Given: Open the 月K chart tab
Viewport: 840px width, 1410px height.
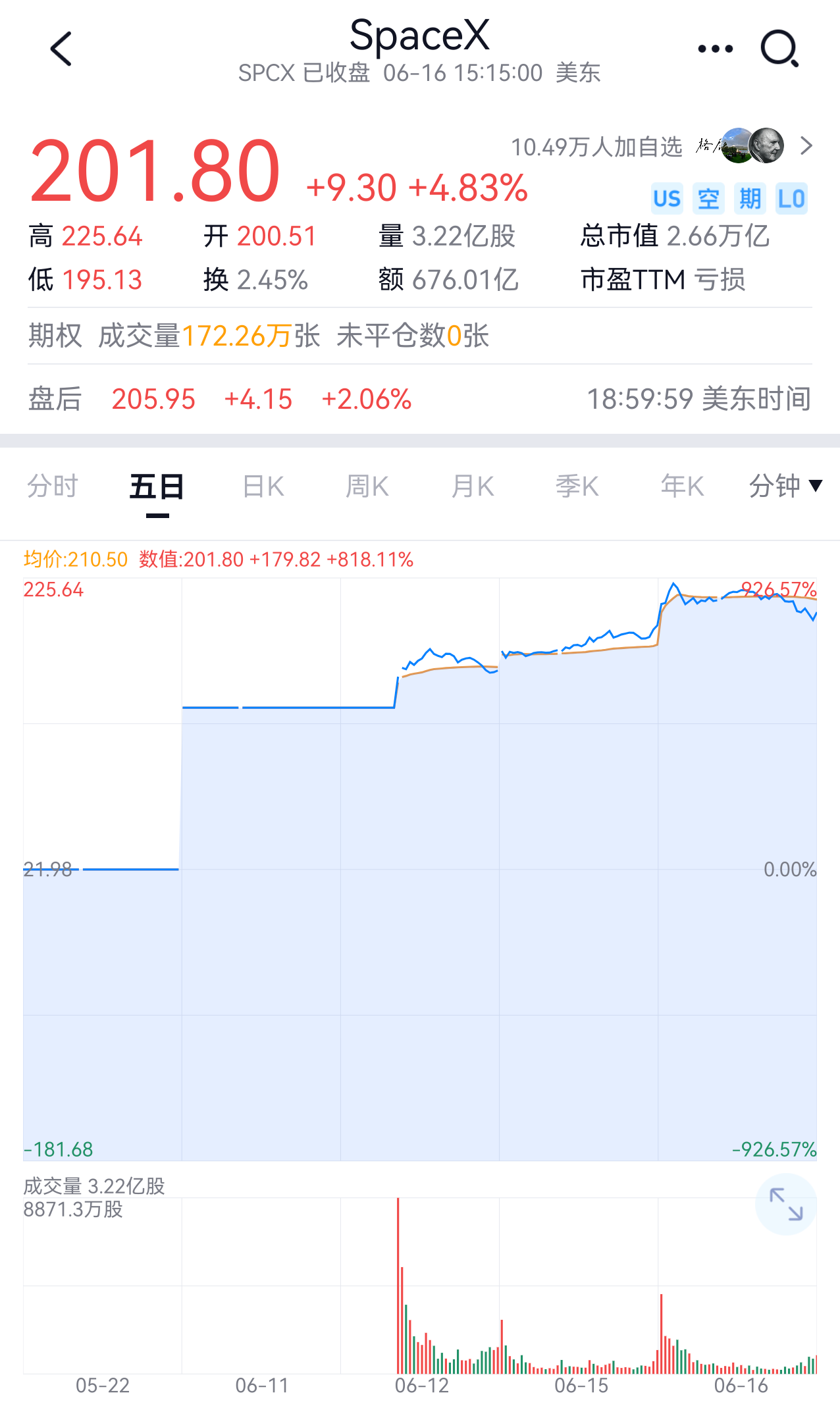Looking at the screenshot, I should tap(473, 486).
